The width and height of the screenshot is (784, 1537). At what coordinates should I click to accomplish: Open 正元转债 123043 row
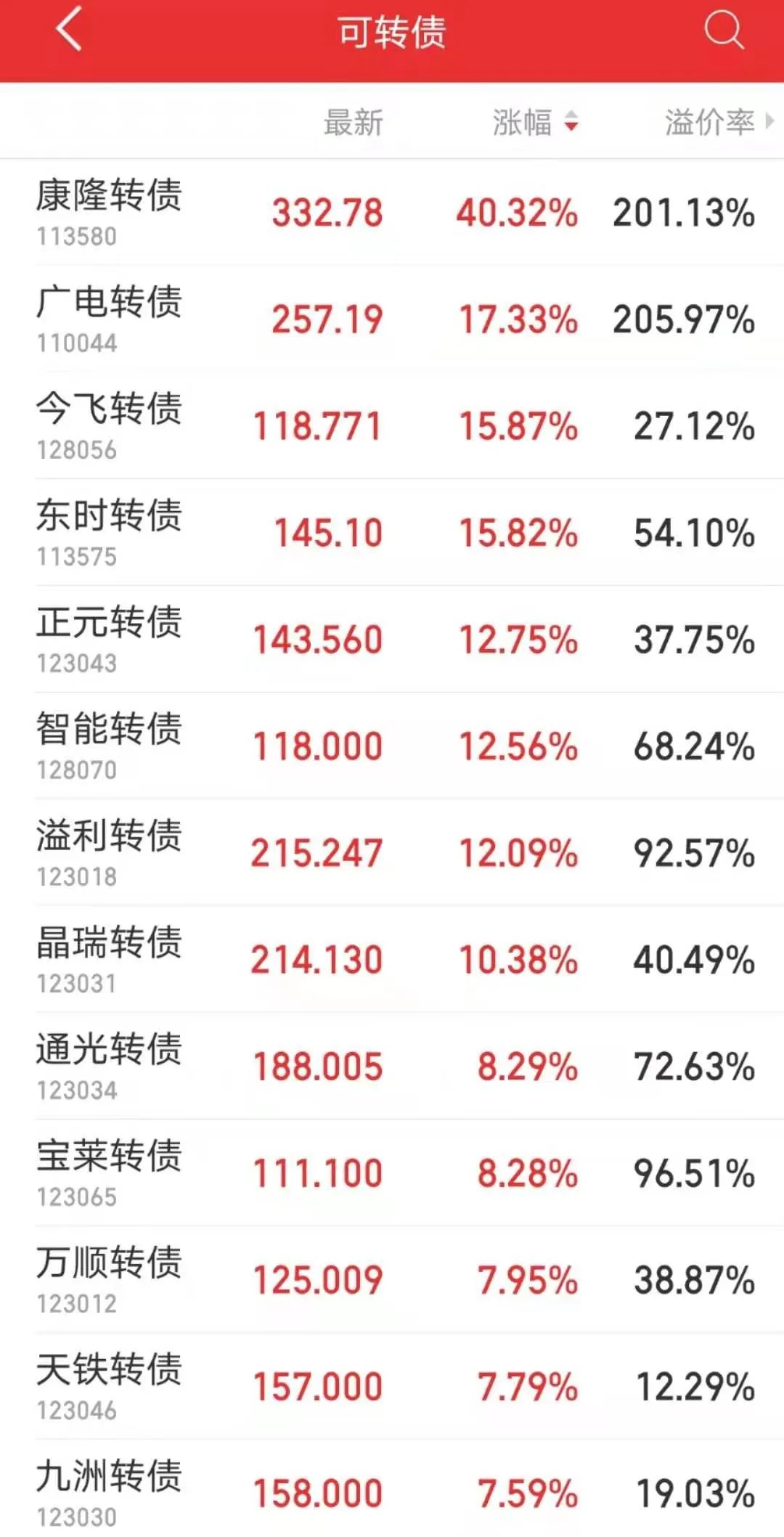click(x=392, y=639)
